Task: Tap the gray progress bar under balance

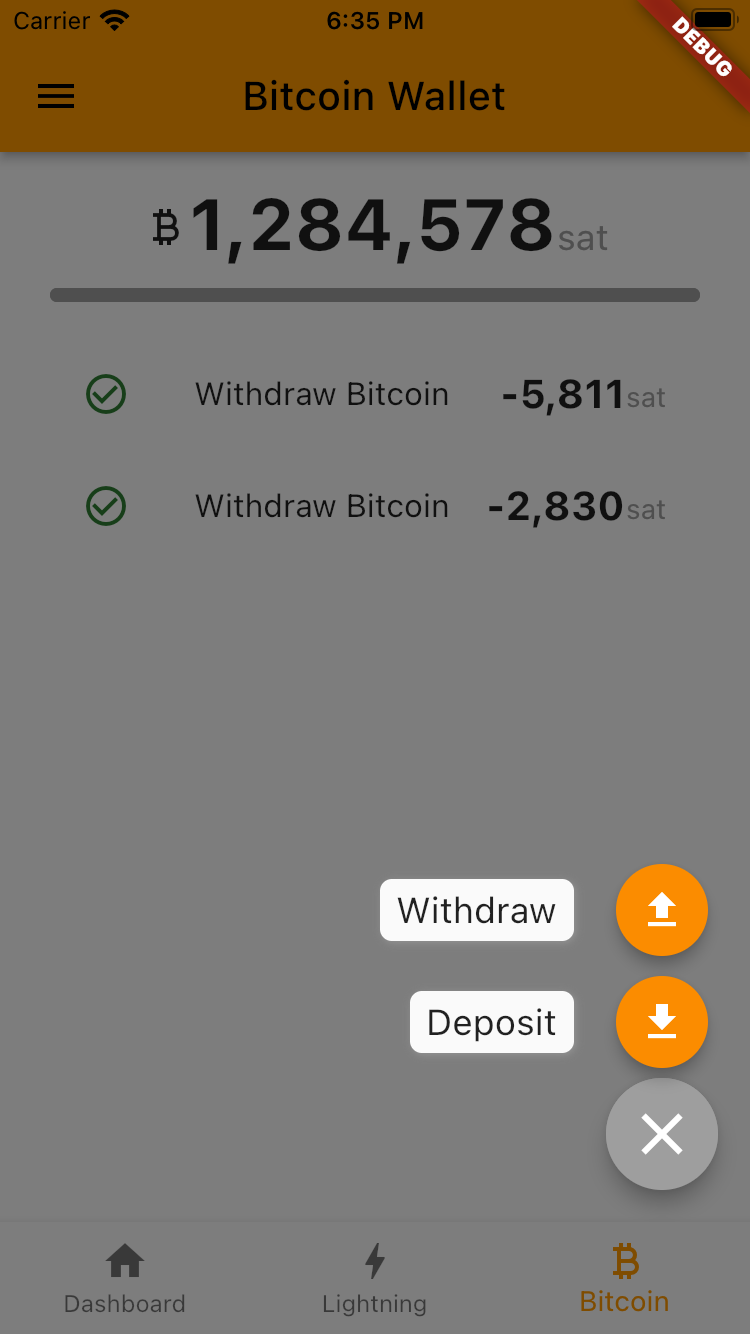Action: coord(375,294)
